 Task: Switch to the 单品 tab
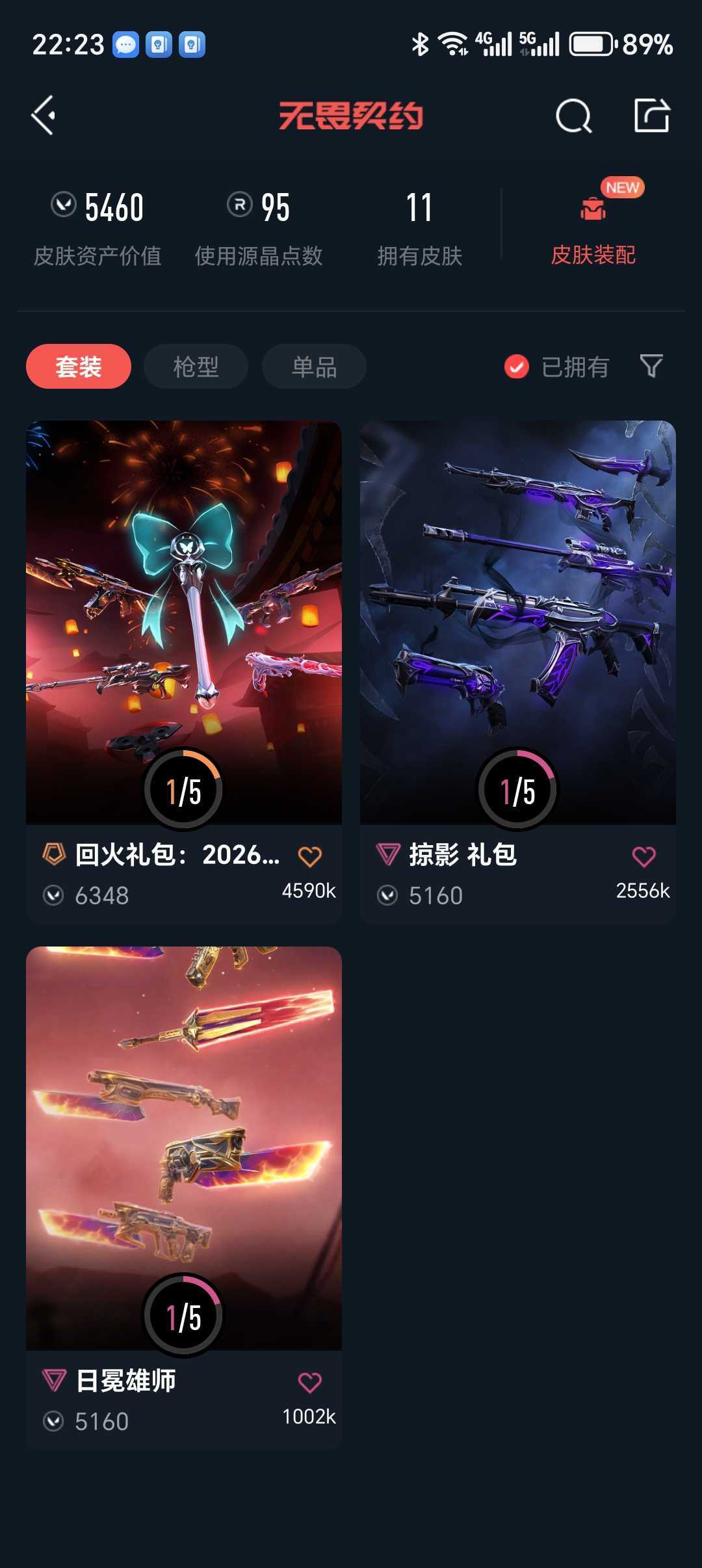tap(313, 366)
